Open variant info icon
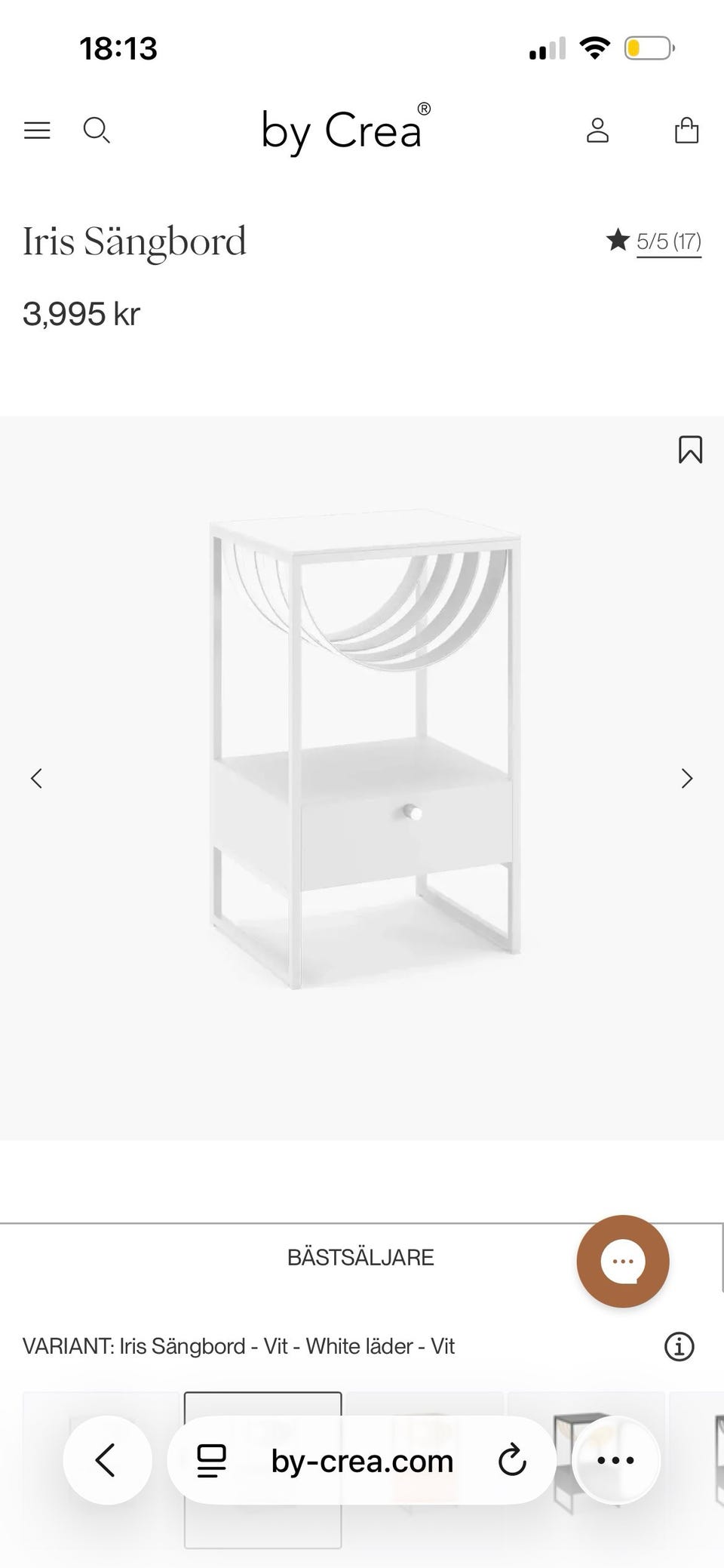 click(x=679, y=1346)
